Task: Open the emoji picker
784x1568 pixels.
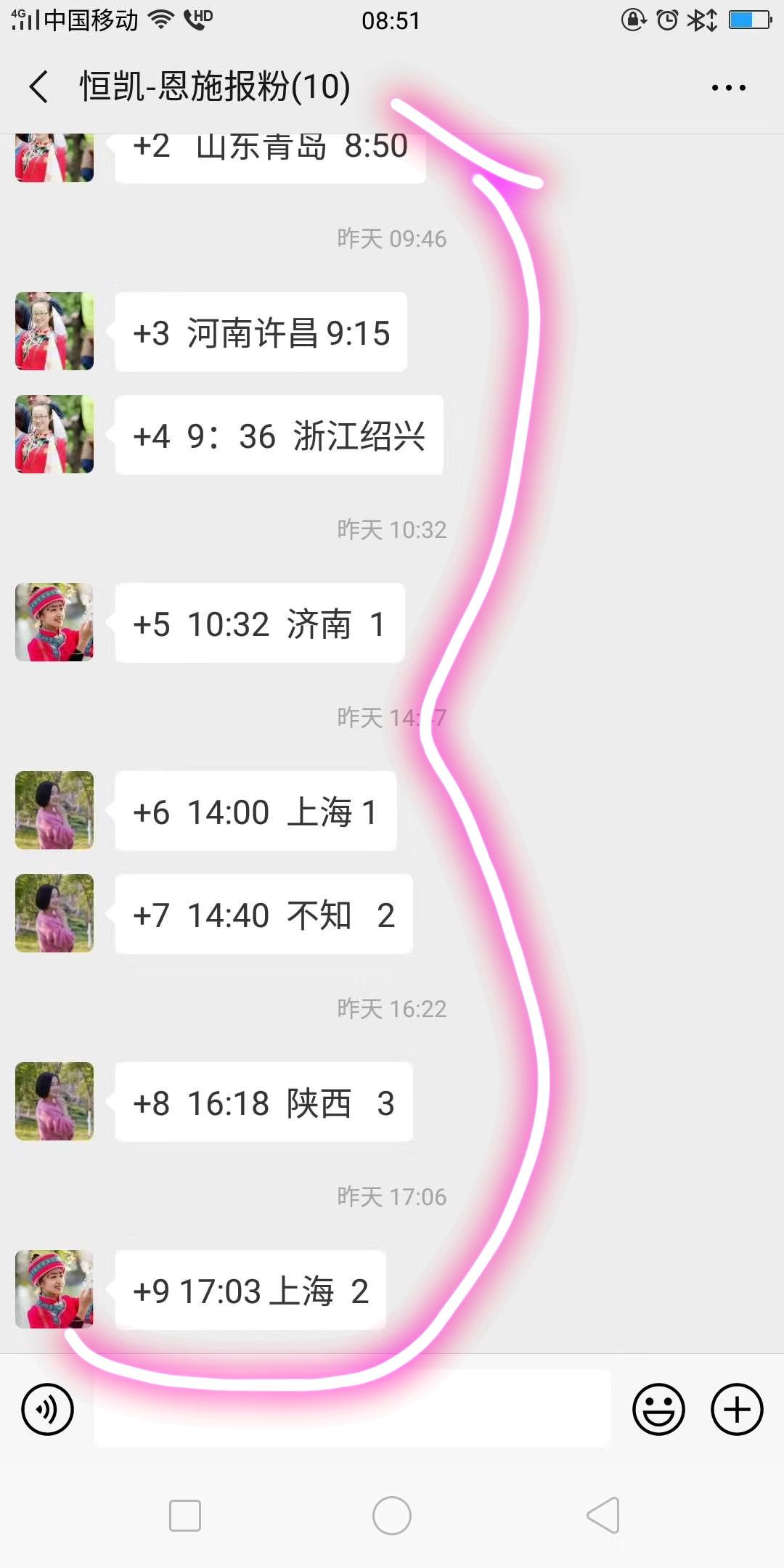Action: 658,1408
